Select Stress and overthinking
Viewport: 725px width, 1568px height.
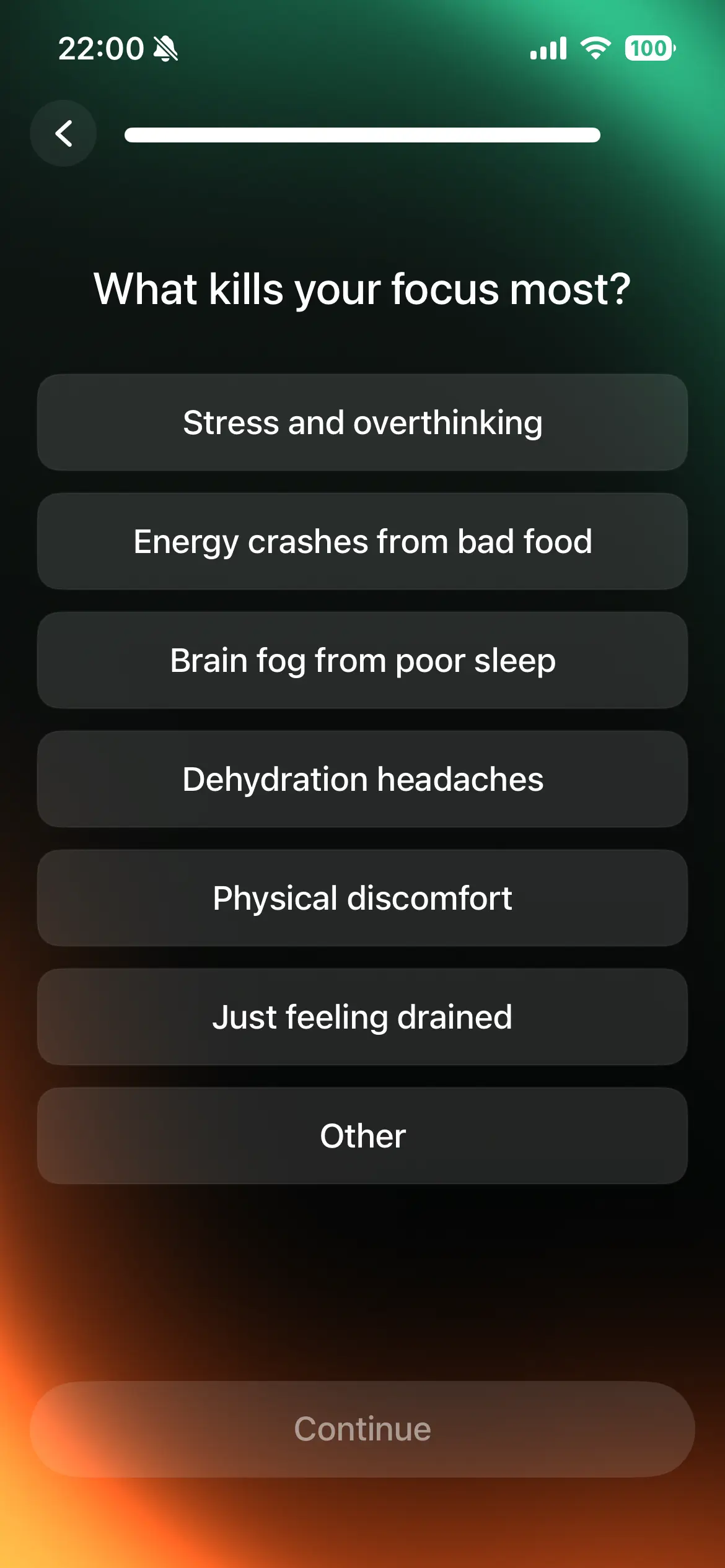point(362,422)
